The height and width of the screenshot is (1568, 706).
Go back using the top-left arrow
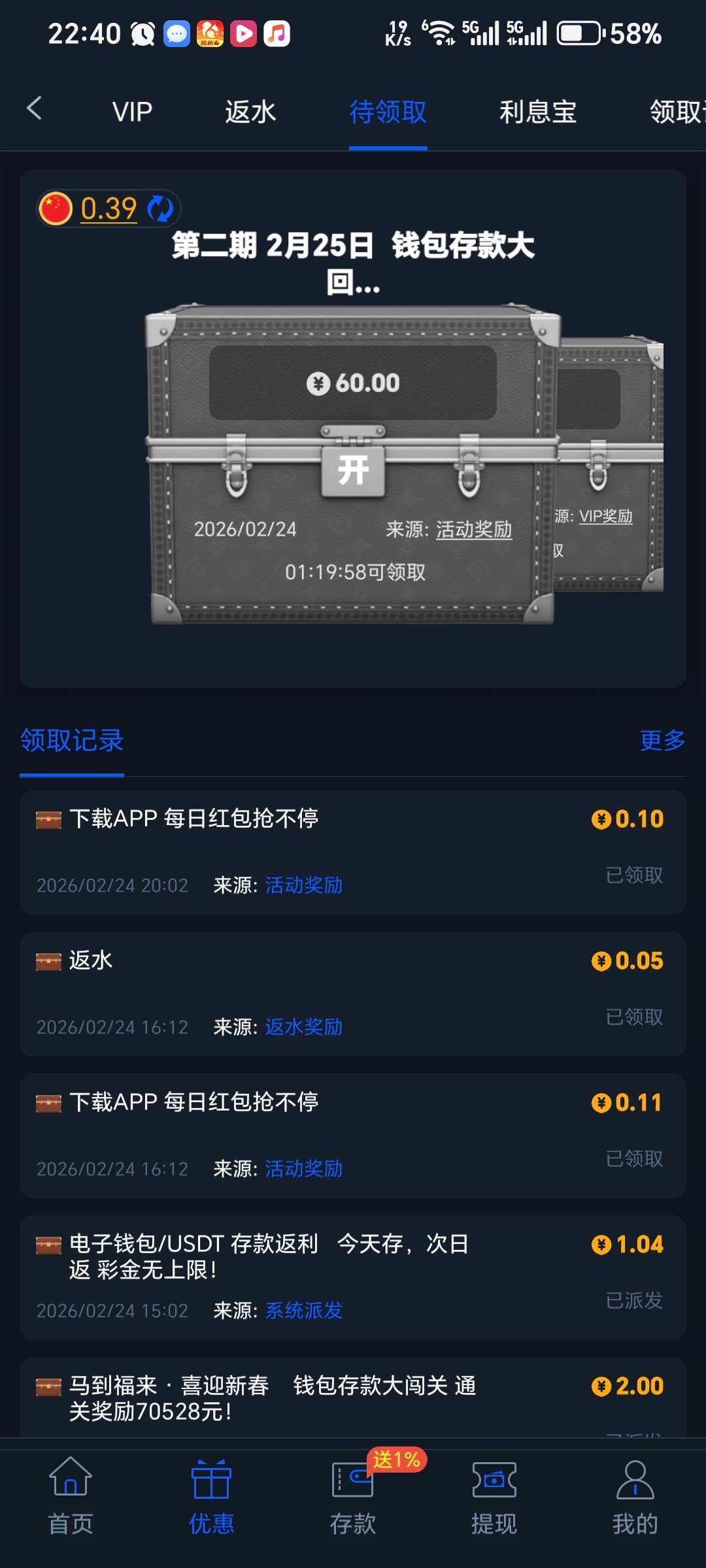pyautogui.click(x=34, y=109)
